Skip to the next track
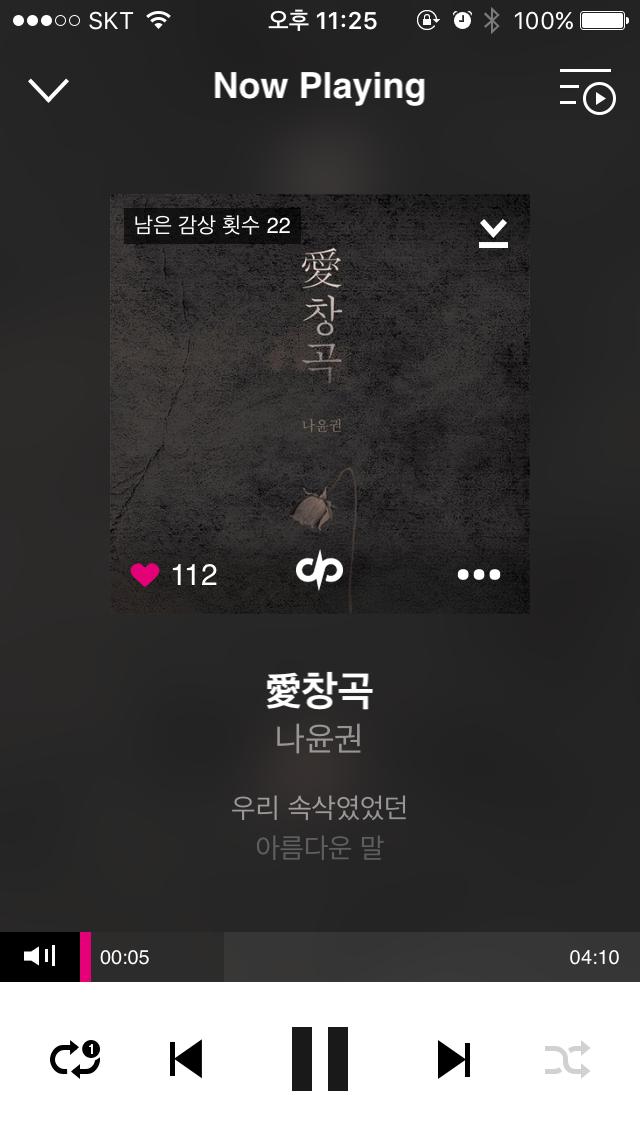Image resolution: width=640 pixels, height=1136 pixels. click(453, 1059)
